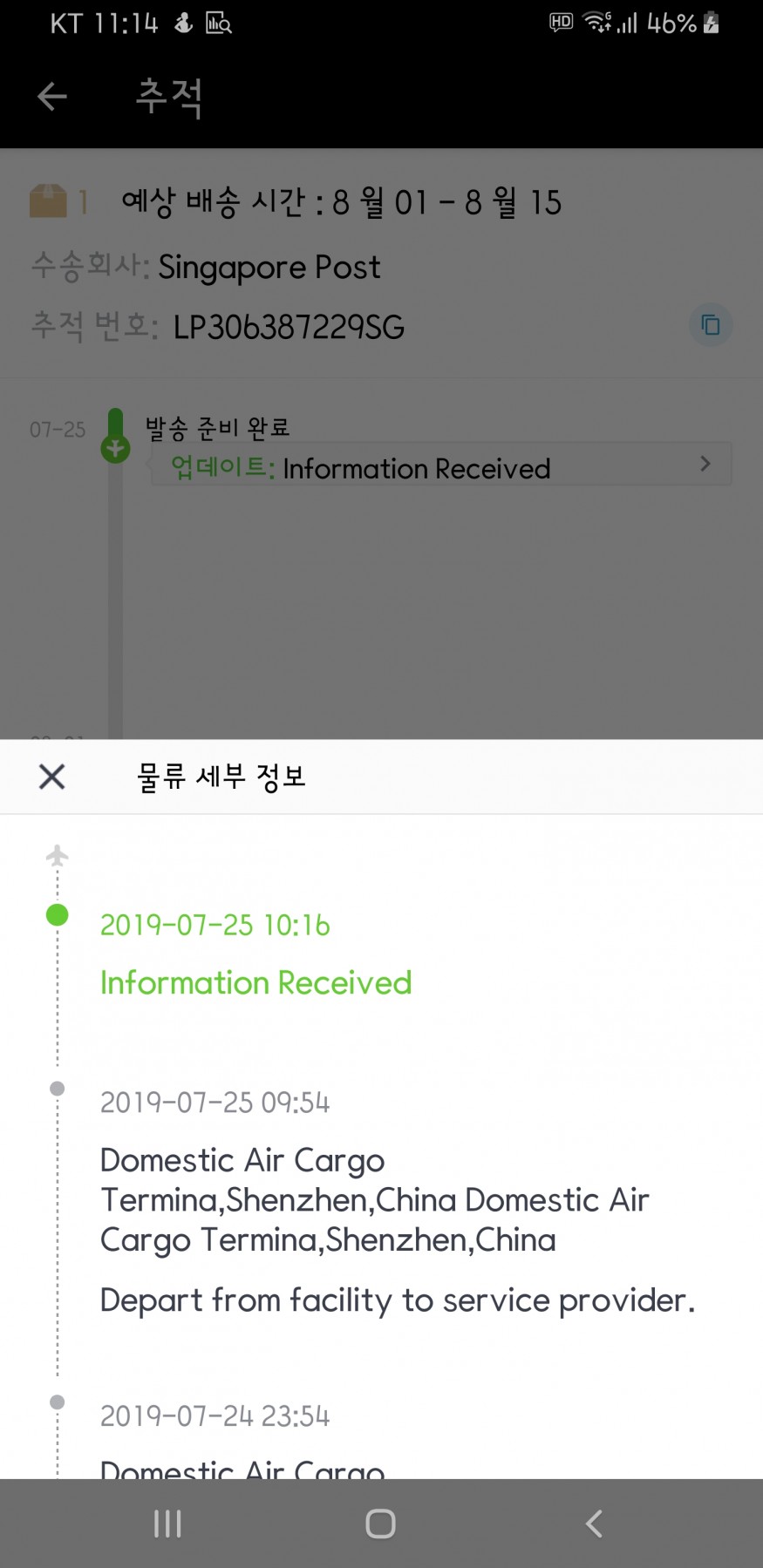Viewport: 763px width, 1568px height.
Task: Open the Information Received update row
Action: point(440,465)
